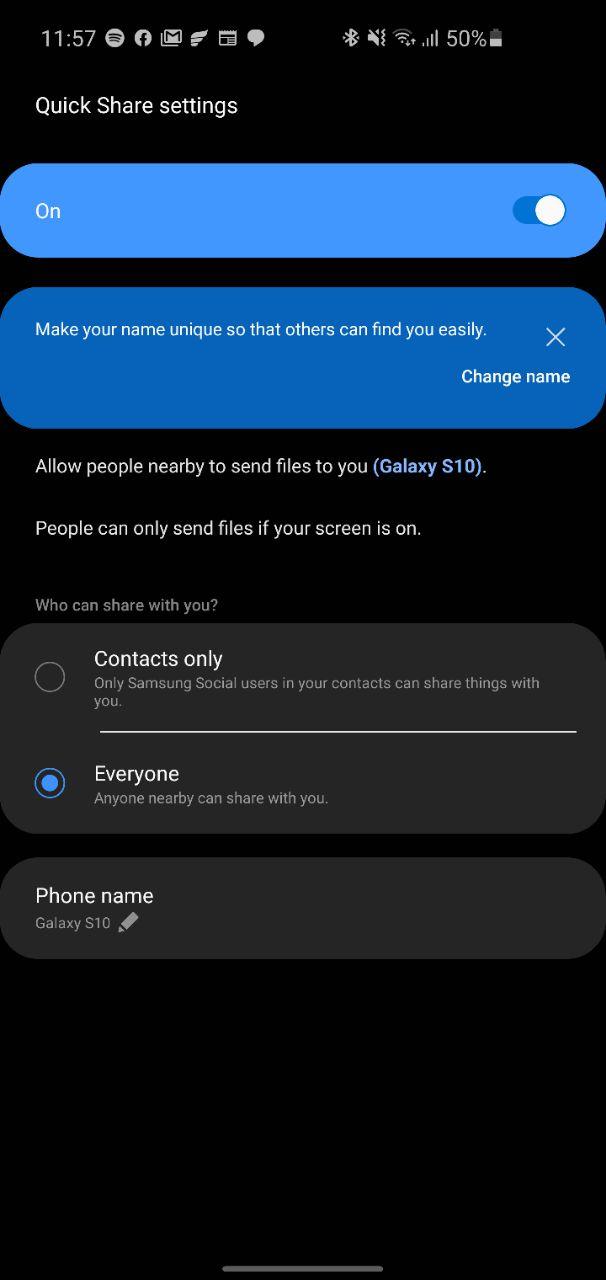The width and height of the screenshot is (606, 1280).
Task: Select the Contacts only option
Action: [x=303, y=678]
